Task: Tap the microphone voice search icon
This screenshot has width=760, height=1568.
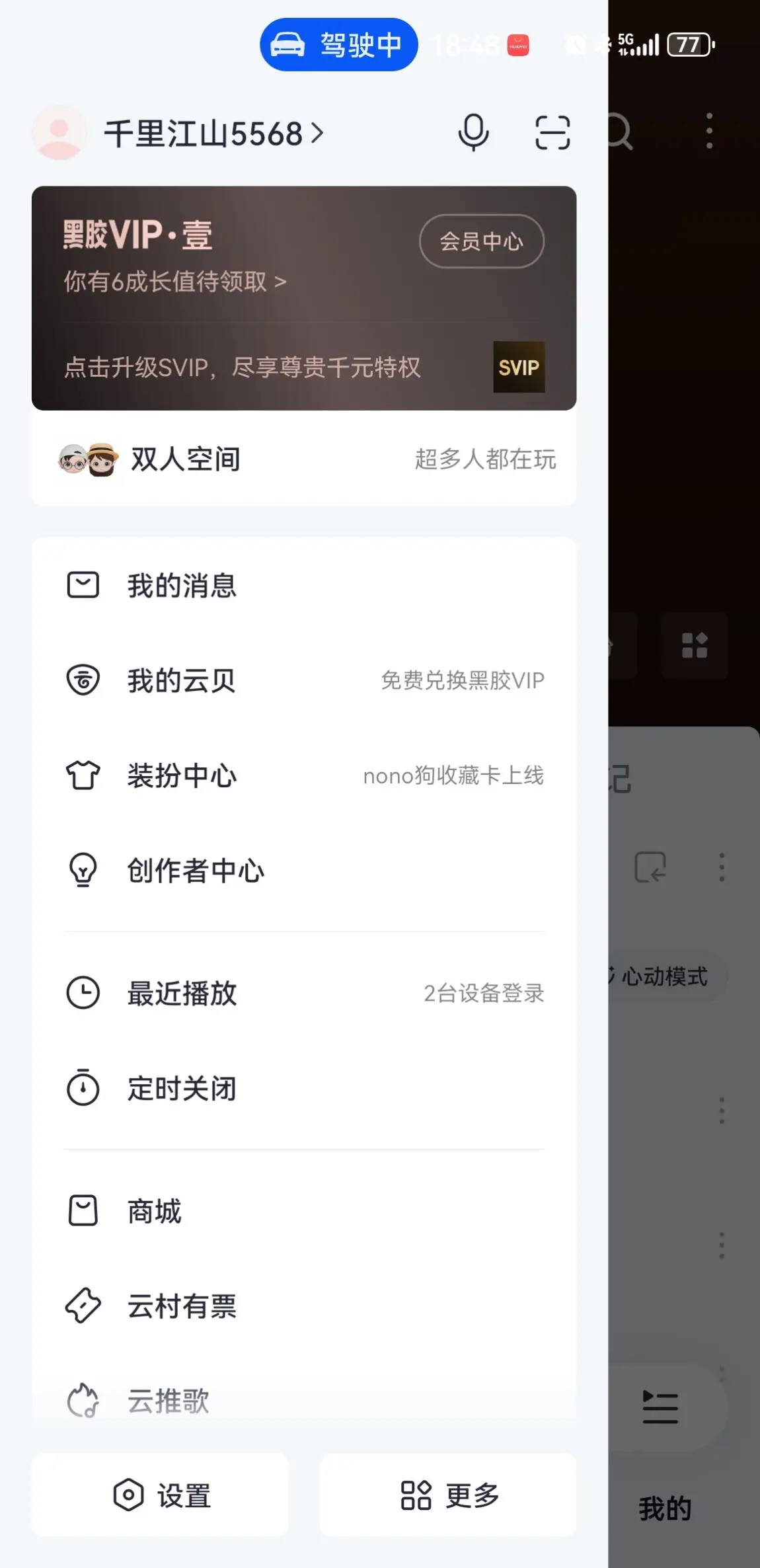Action: click(473, 132)
